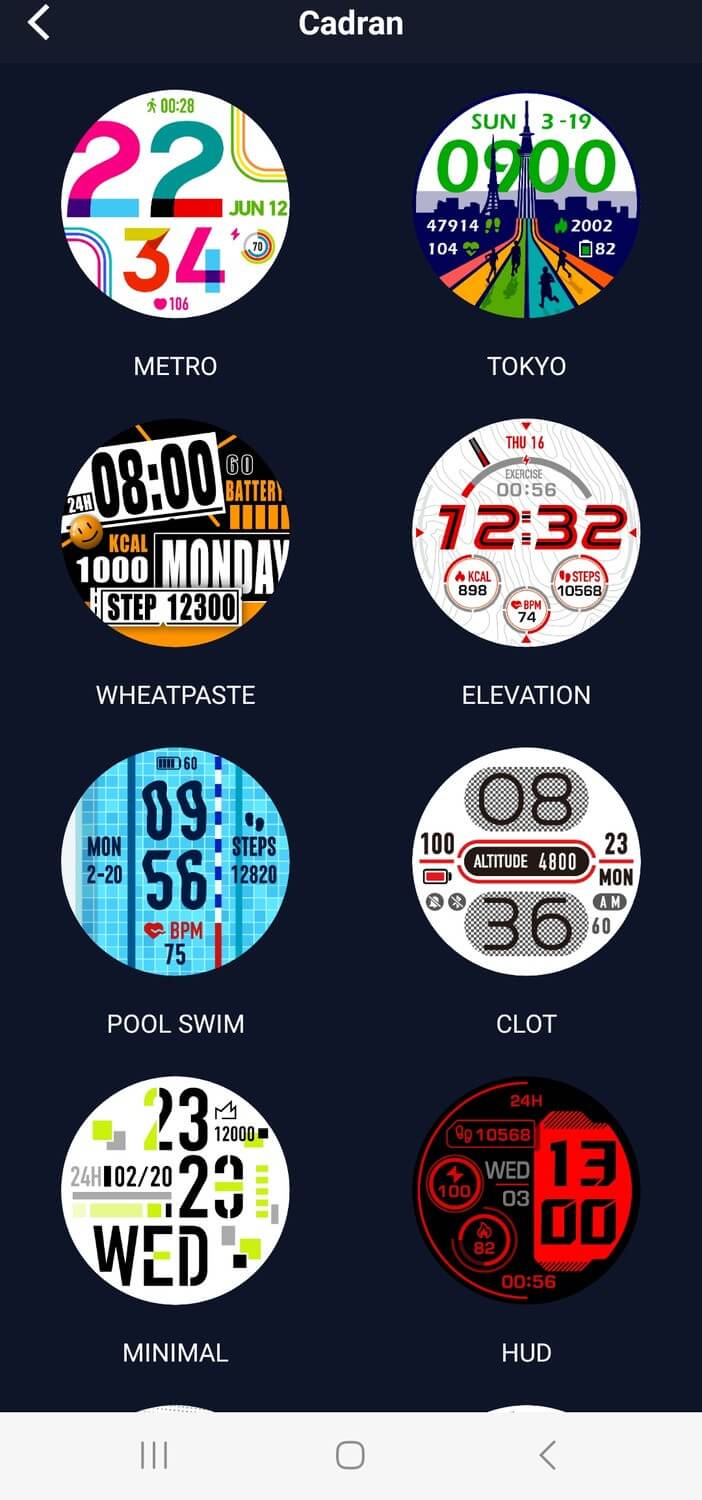This screenshot has height=1500, width=702.
Task: Pick the HUD watch face
Action: coord(526,1190)
